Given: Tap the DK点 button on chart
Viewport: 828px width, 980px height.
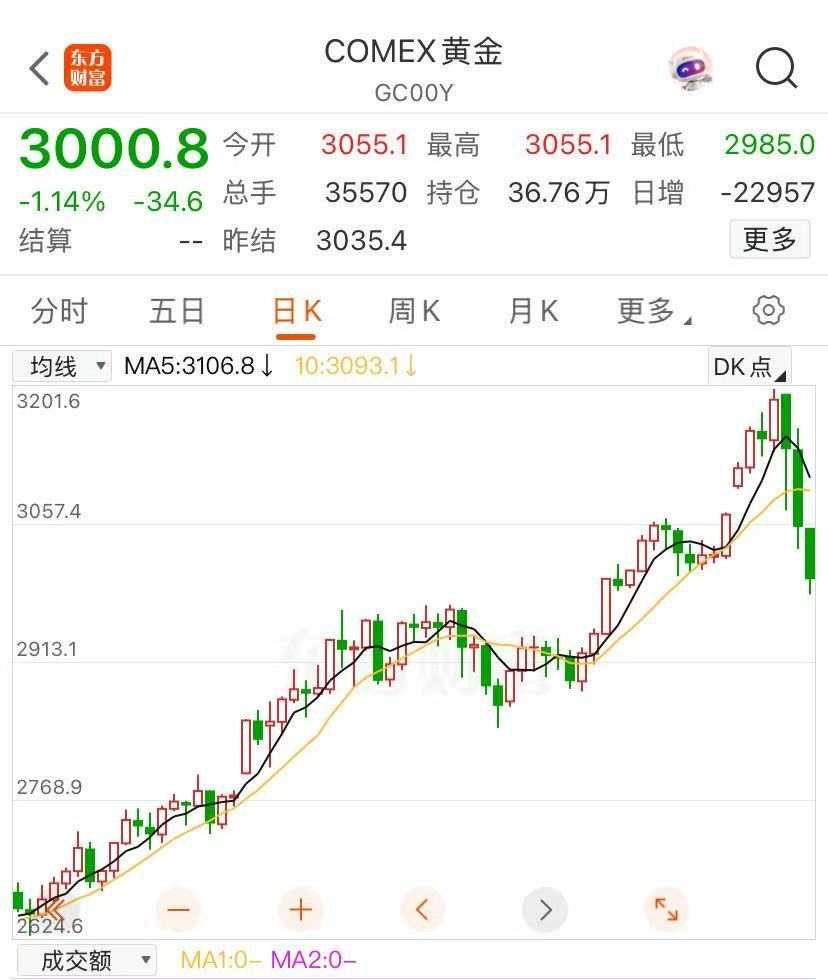Looking at the screenshot, I should pyautogui.click(x=749, y=366).
